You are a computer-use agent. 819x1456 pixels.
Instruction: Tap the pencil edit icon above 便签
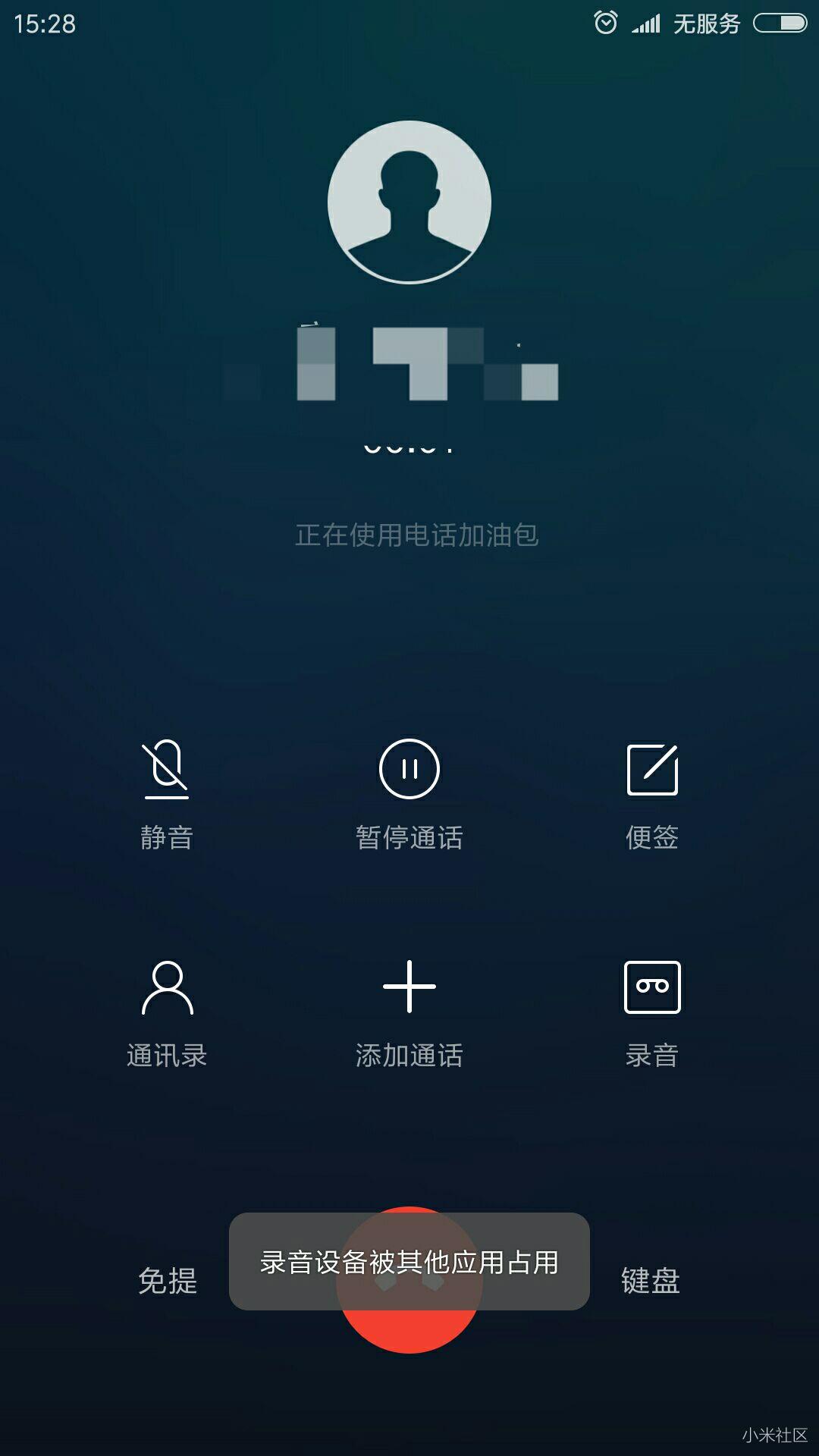click(651, 770)
